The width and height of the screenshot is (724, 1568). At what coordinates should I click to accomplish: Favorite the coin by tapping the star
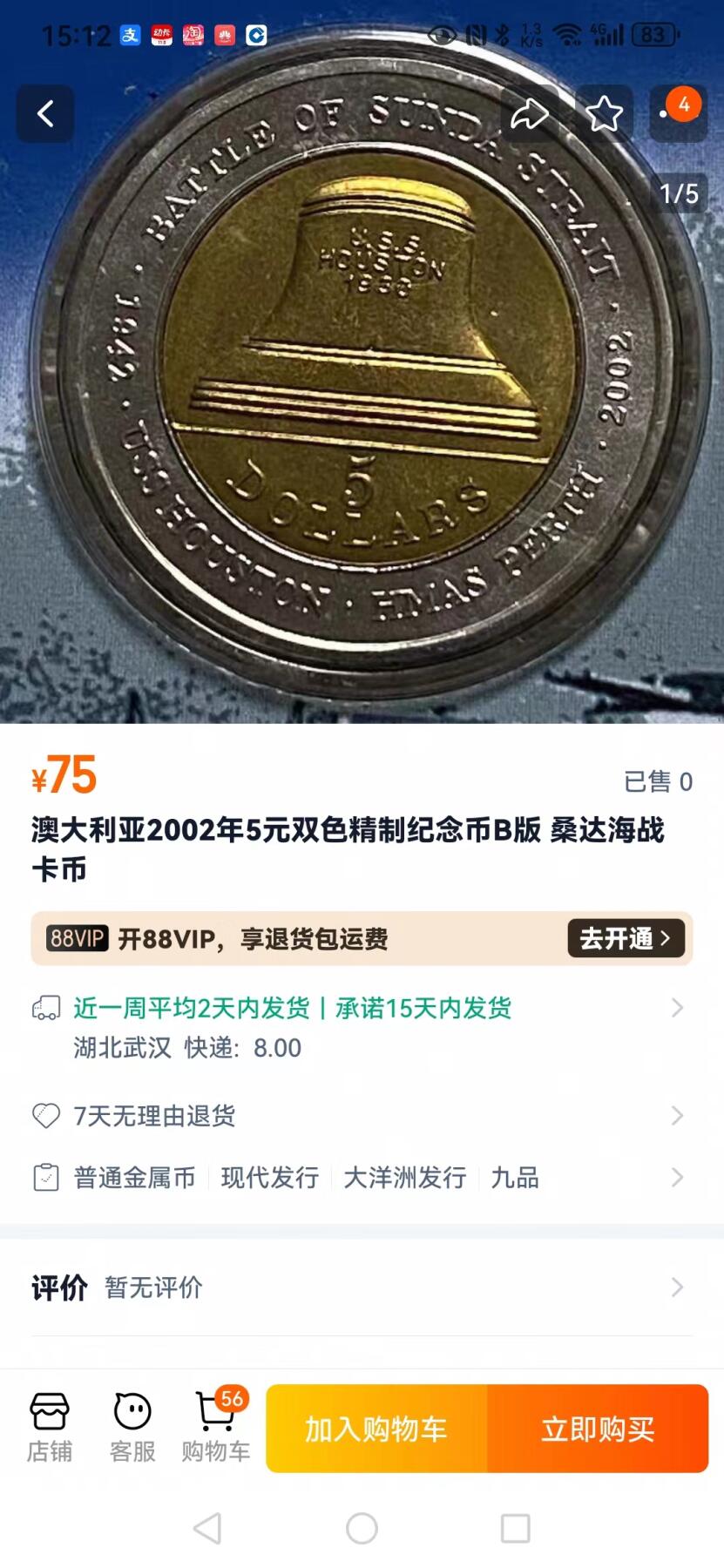pyautogui.click(x=605, y=114)
